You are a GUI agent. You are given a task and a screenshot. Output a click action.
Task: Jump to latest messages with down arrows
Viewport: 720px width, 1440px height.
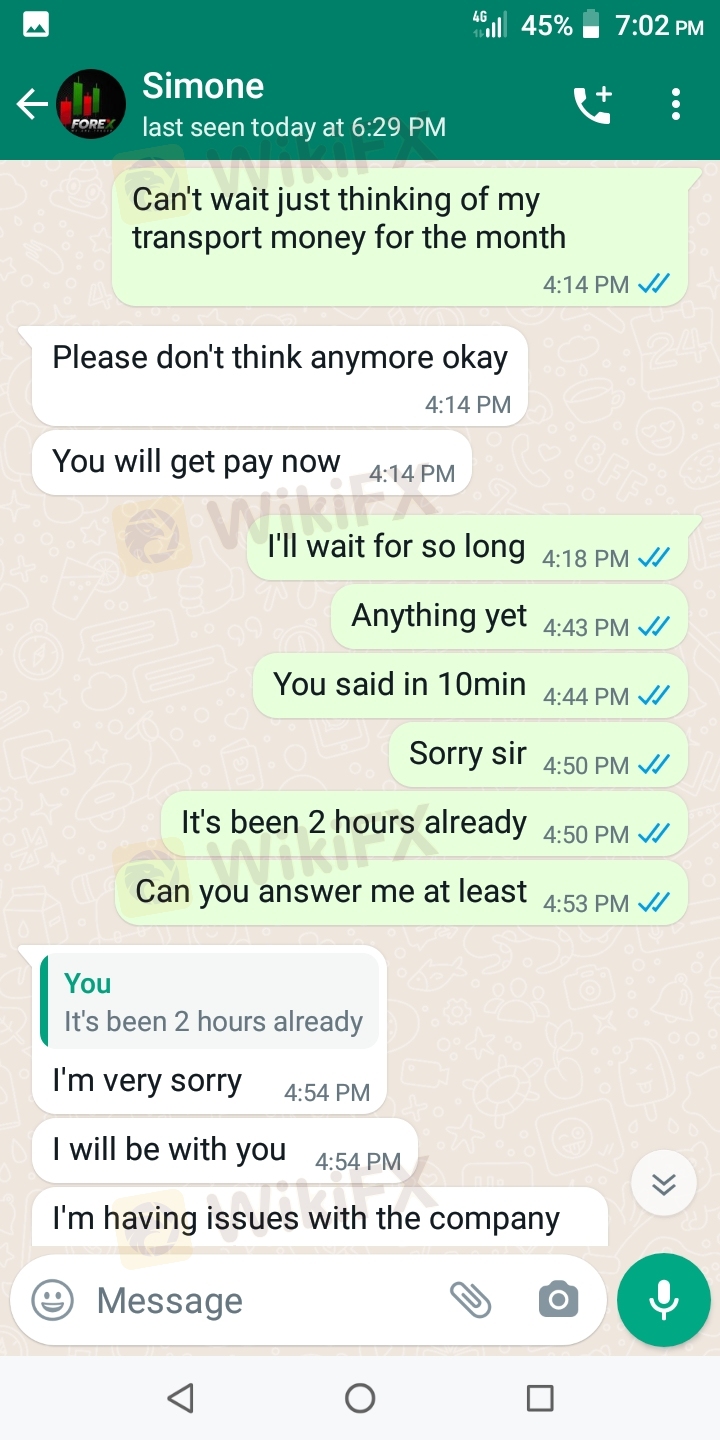tap(664, 1184)
